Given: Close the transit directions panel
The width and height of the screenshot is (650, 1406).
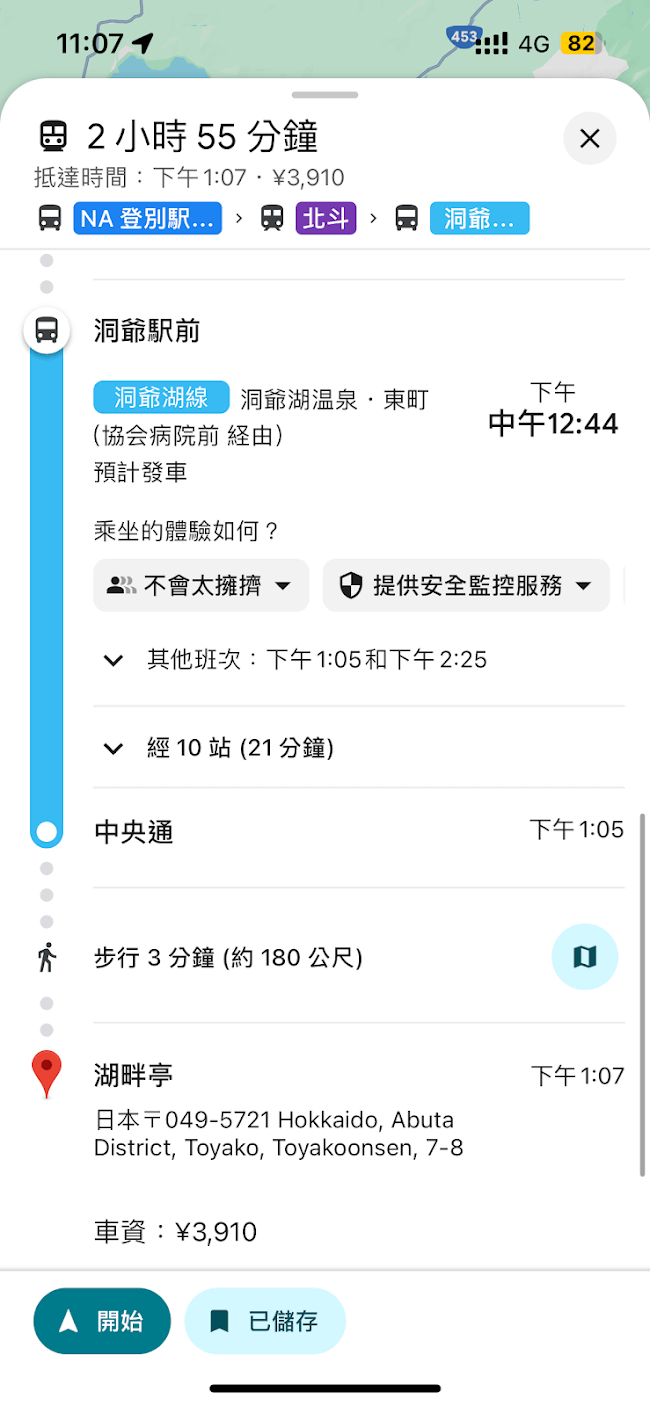Looking at the screenshot, I should click(x=589, y=138).
